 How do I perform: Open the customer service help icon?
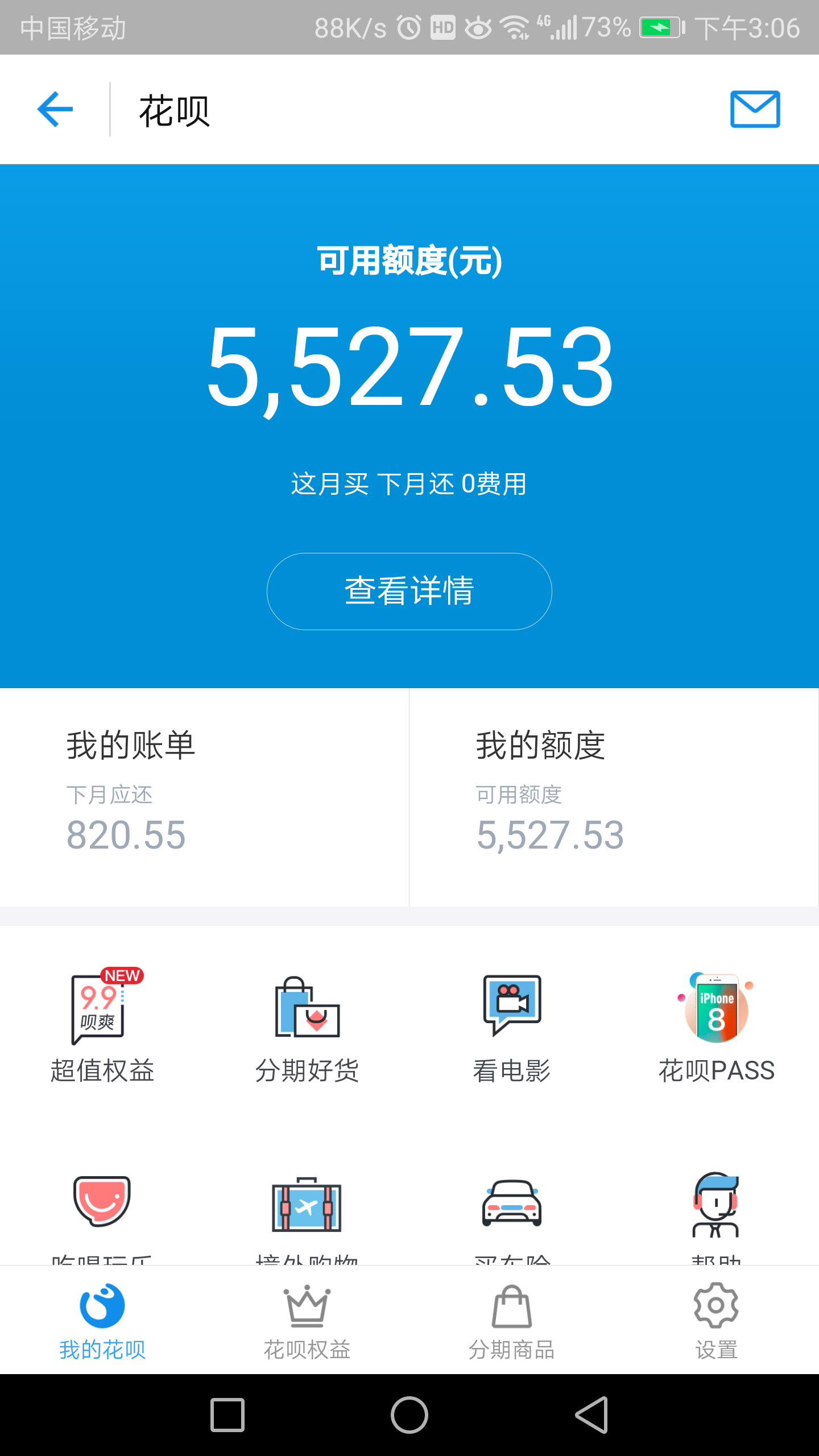point(715,1204)
